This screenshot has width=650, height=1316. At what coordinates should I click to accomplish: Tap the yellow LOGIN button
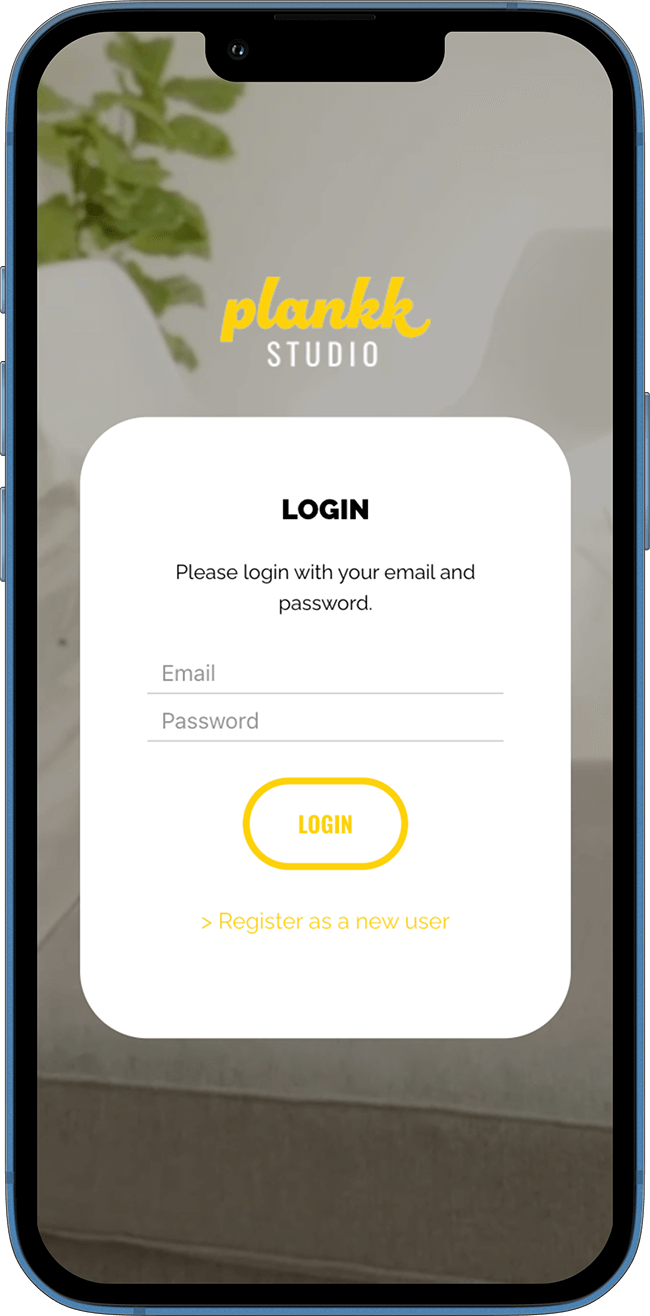point(325,824)
